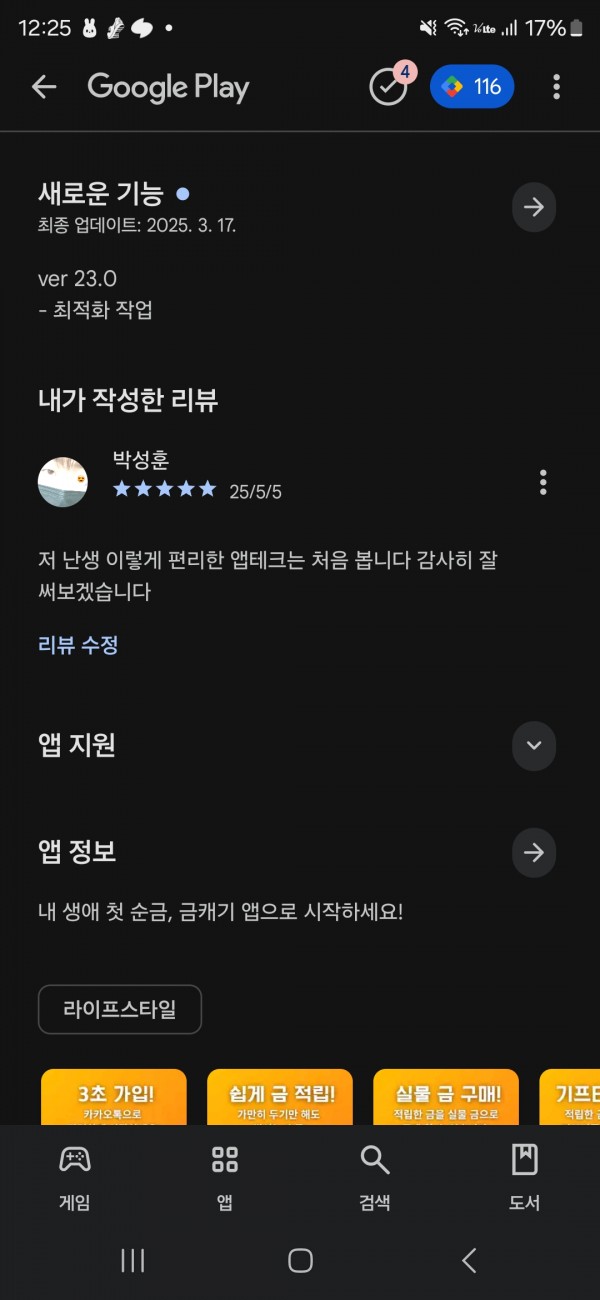Switch to the 검색 tab
The width and height of the screenshot is (600, 1300).
pos(375,1177)
